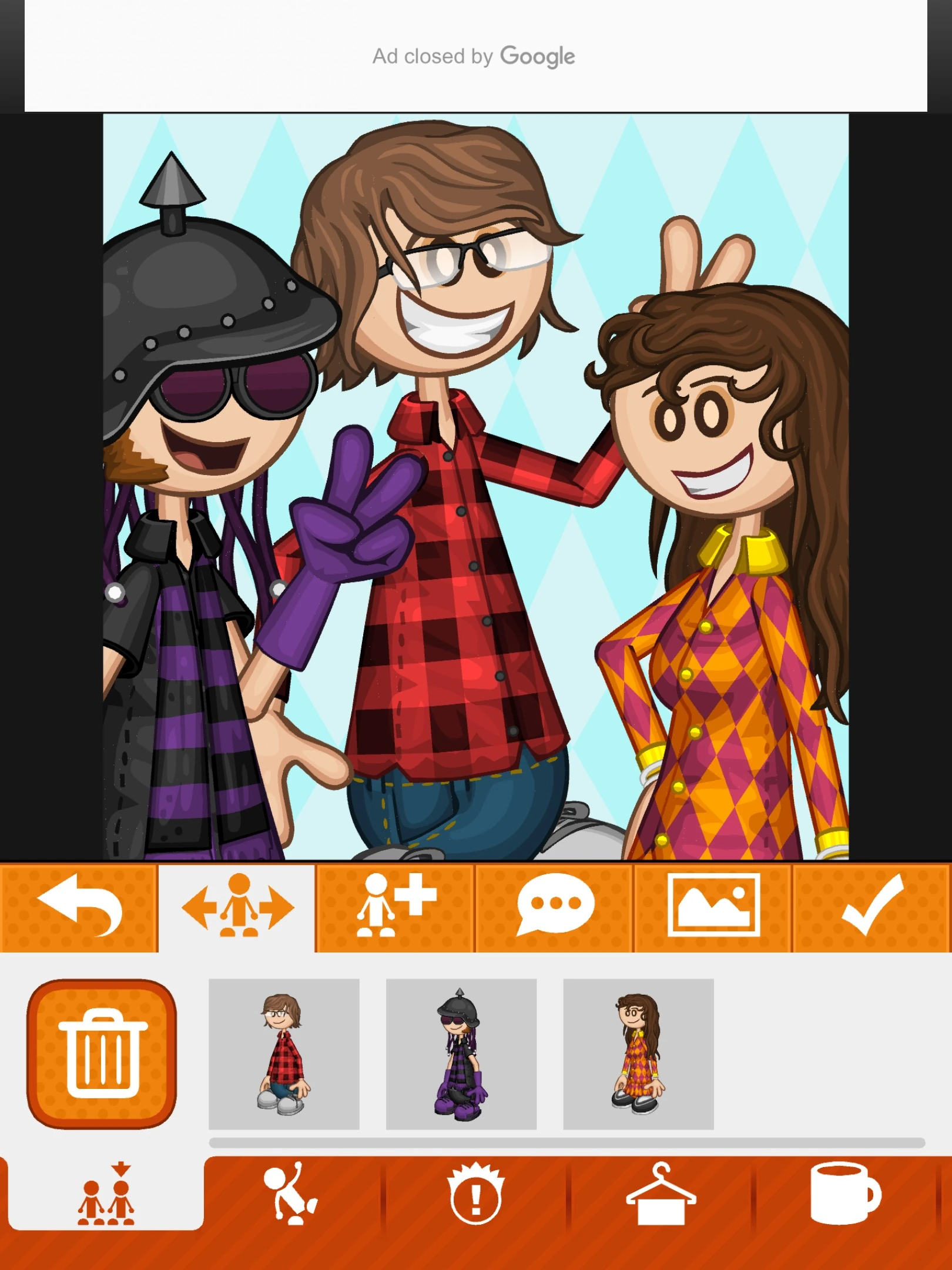Tap the undo back arrow
The width and height of the screenshot is (952, 1270).
(79, 906)
